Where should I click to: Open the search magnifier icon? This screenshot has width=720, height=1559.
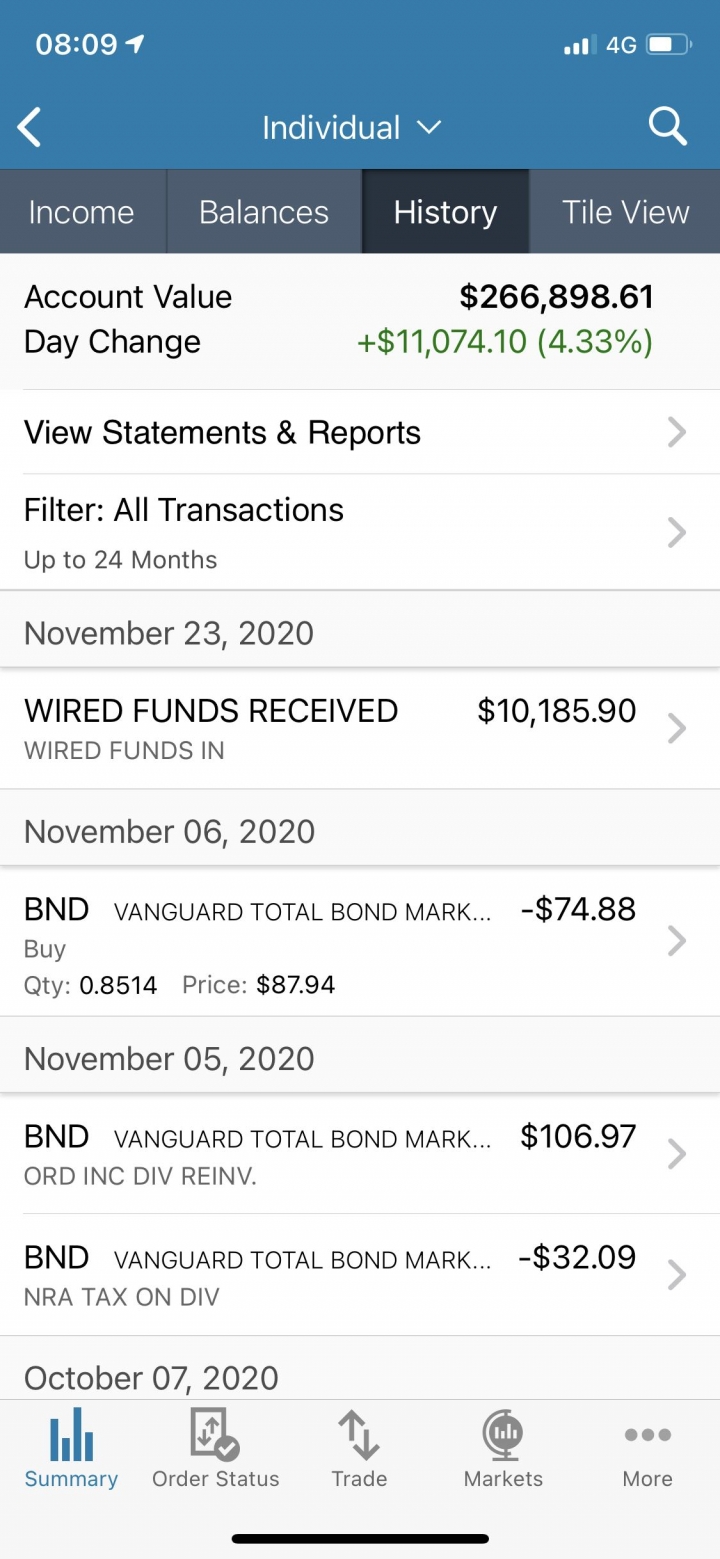[667, 127]
